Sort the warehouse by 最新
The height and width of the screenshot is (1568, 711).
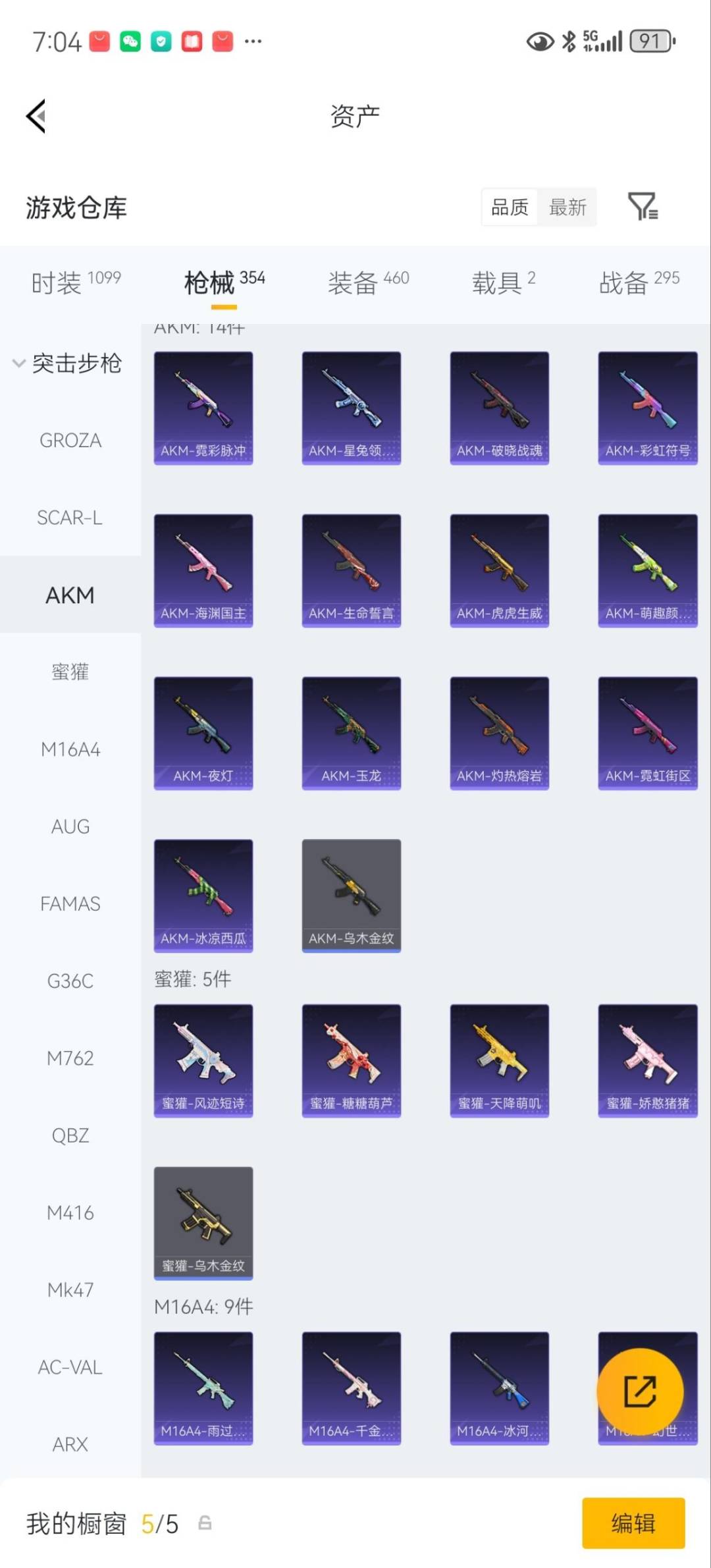(x=567, y=207)
